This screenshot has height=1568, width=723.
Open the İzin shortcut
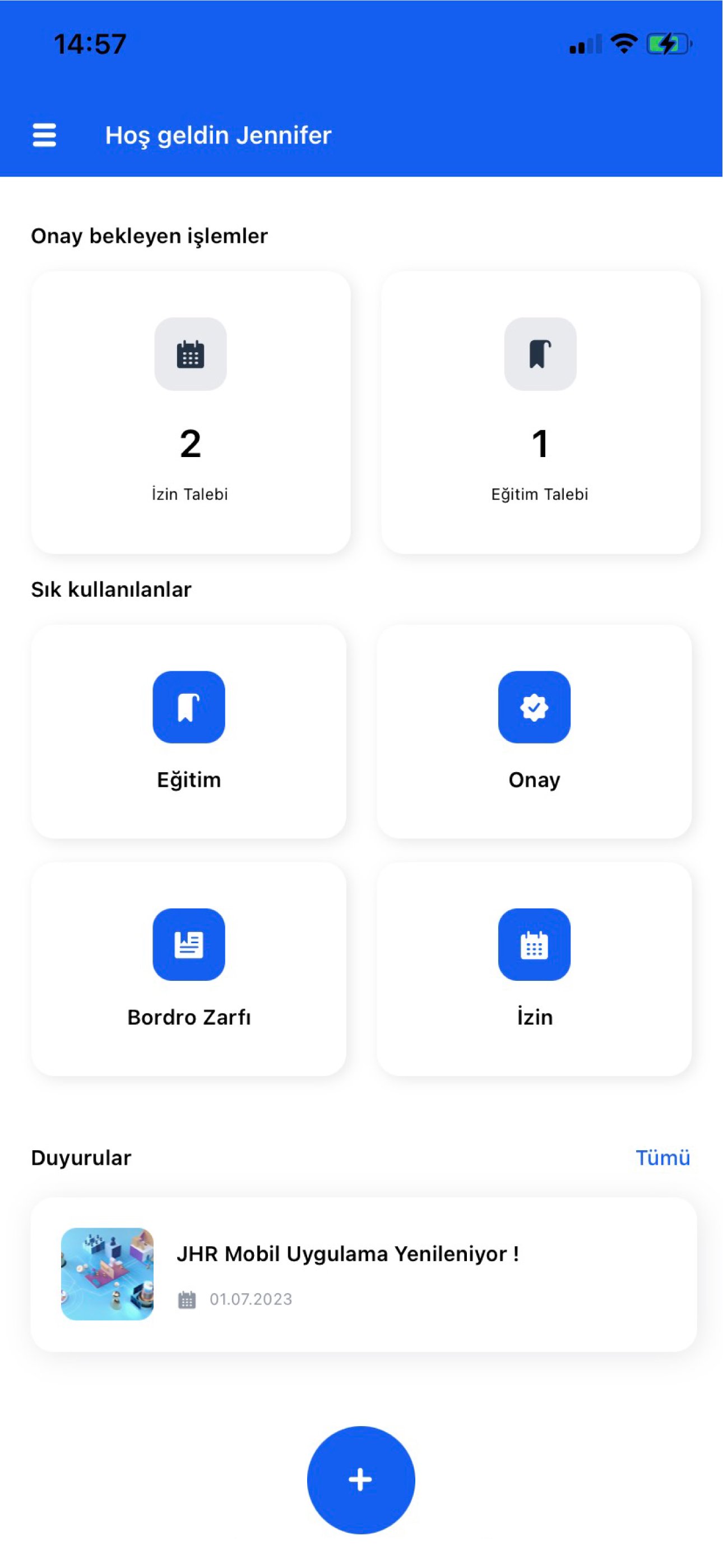click(x=534, y=969)
